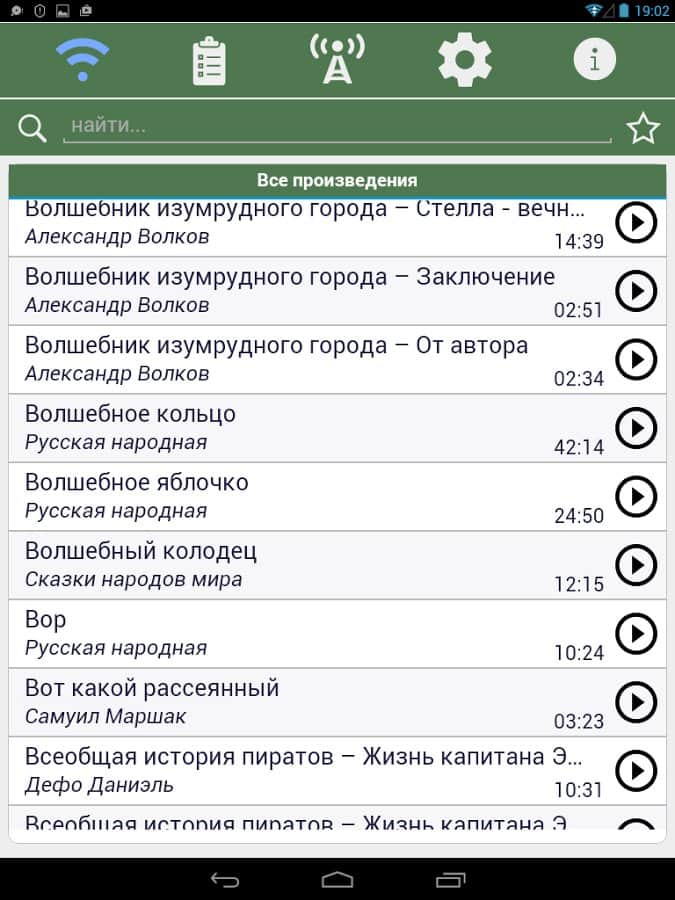
Task: Open the Wi-Fi online section
Action: [82, 60]
